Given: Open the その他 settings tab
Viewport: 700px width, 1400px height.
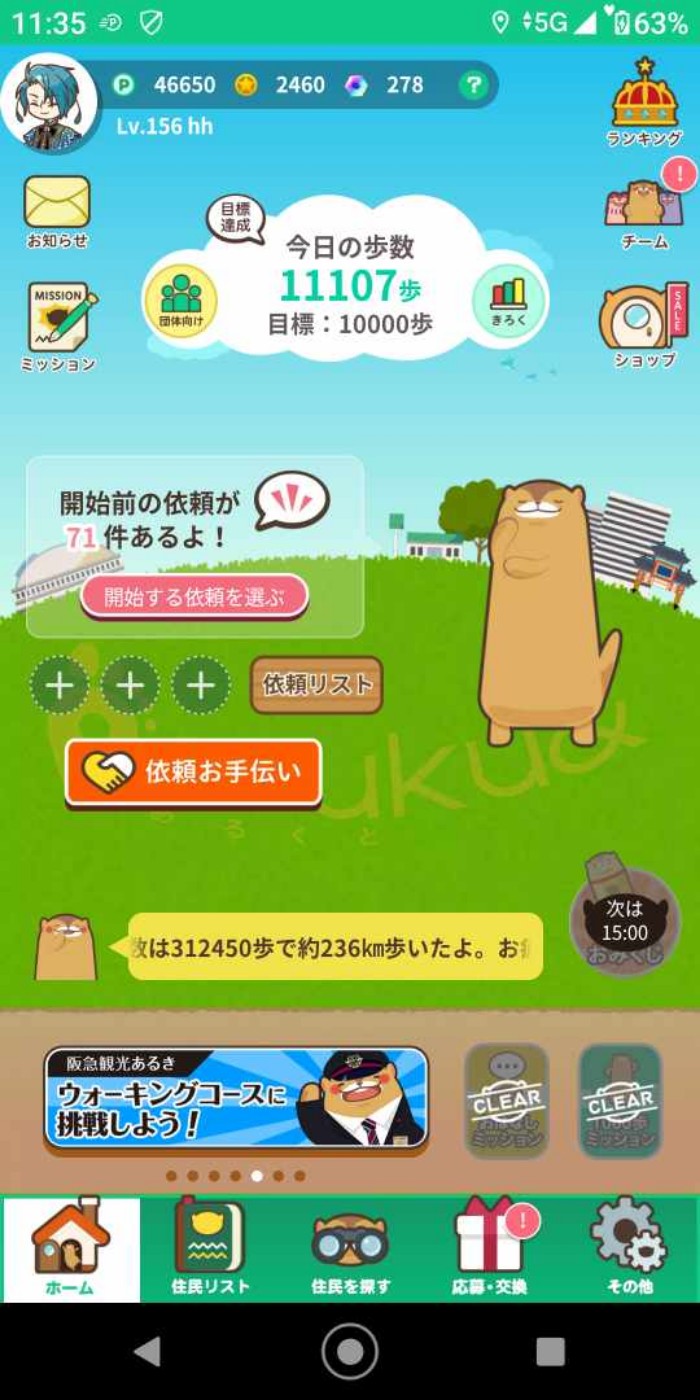Looking at the screenshot, I should pos(630,1249).
